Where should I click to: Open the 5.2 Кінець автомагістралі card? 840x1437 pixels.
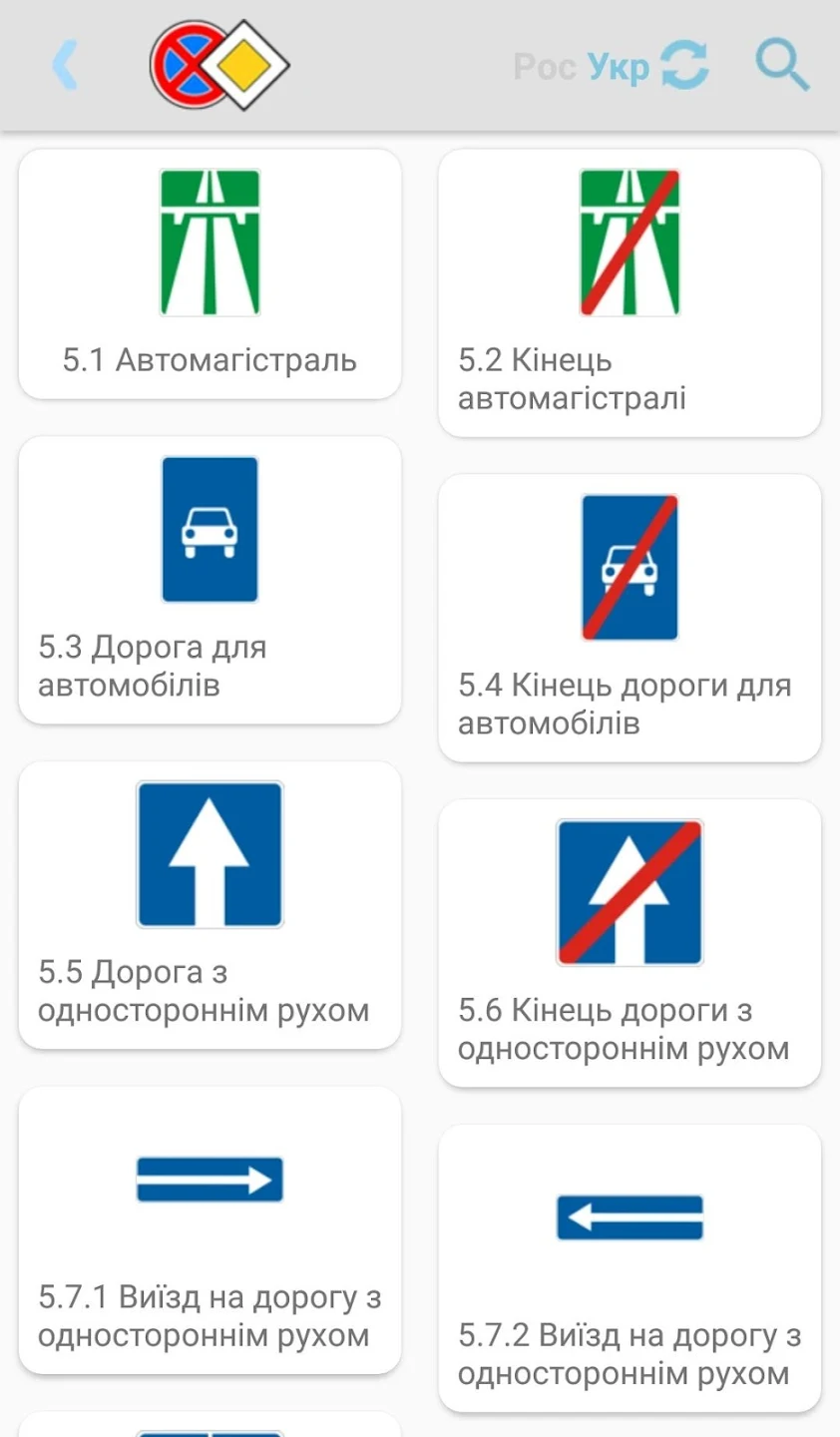[x=630, y=293]
